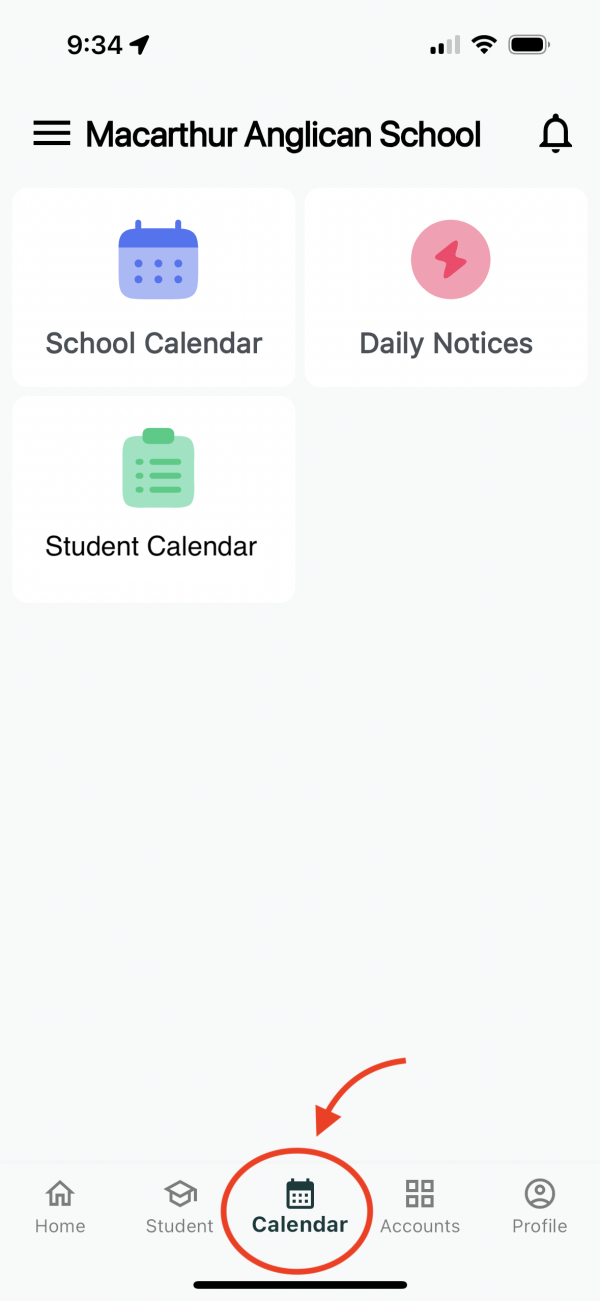Open the notifications bell
The image size is (600, 1301).
[555, 134]
